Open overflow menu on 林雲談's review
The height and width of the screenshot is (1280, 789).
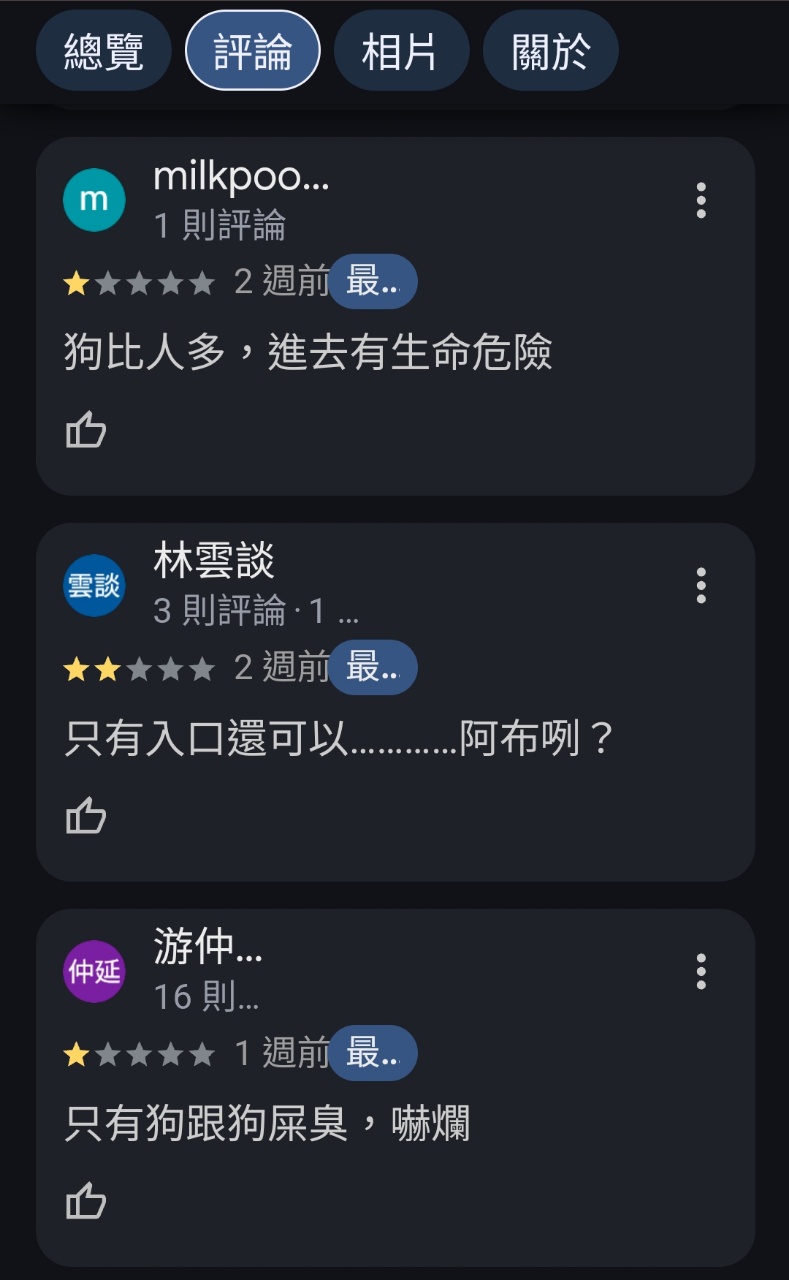[x=701, y=585]
